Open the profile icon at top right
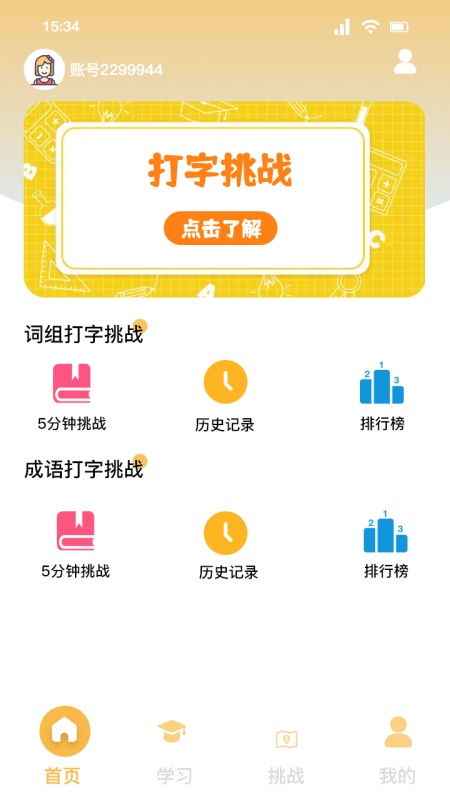This screenshot has width=450, height=800. click(x=405, y=62)
